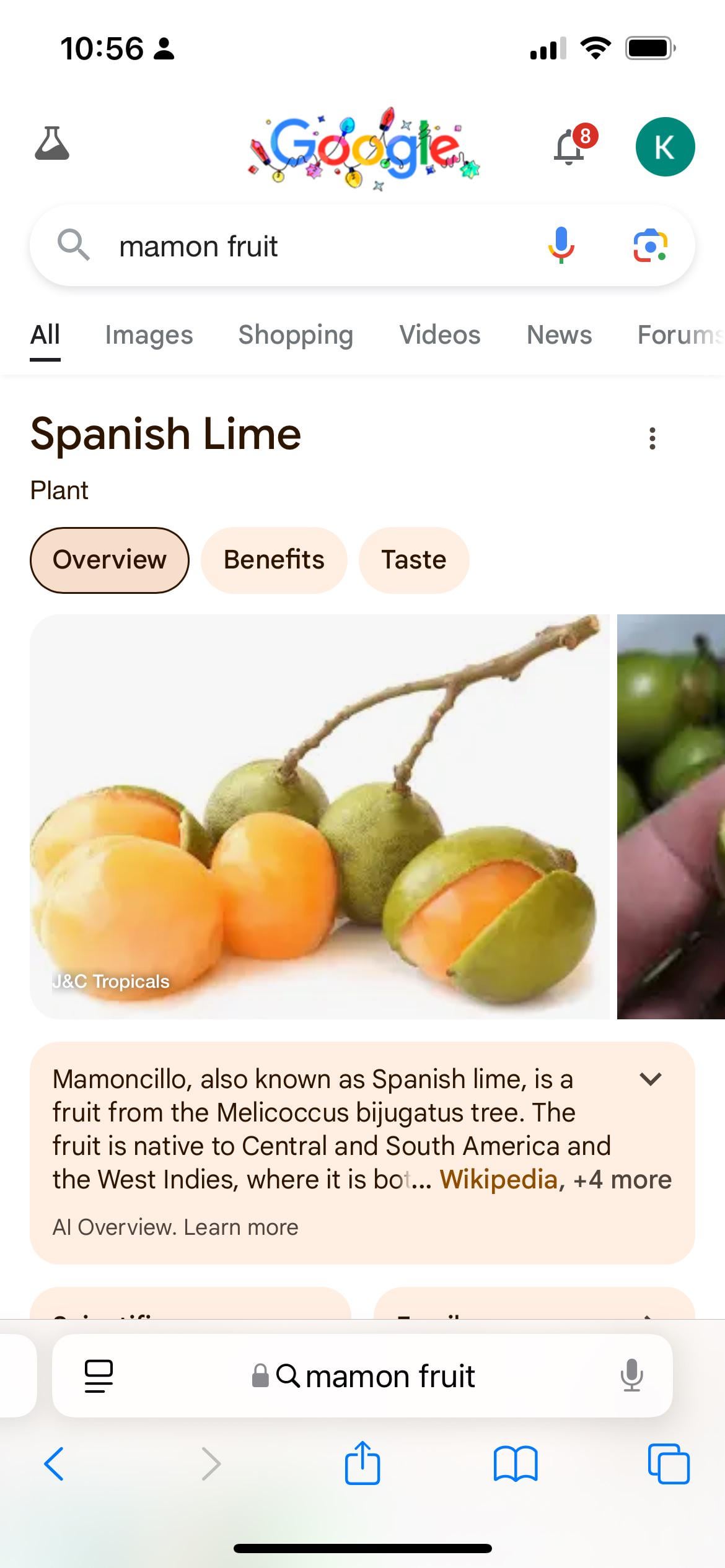Share this page from Safari toolbar
Image resolution: width=725 pixels, height=1568 pixels.
[x=362, y=1463]
